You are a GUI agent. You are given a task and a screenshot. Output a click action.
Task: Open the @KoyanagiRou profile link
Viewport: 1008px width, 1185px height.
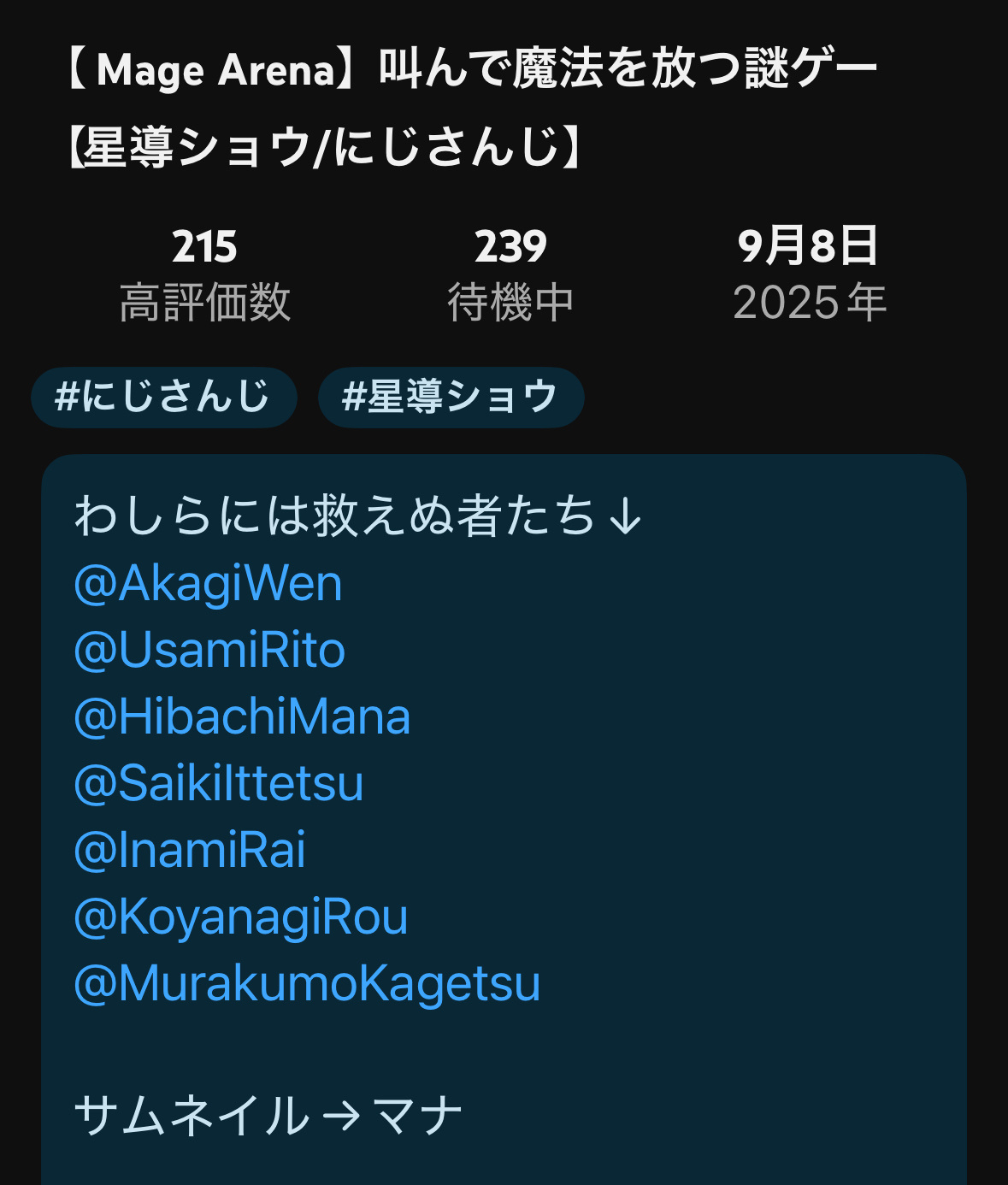tap(241, 917)
